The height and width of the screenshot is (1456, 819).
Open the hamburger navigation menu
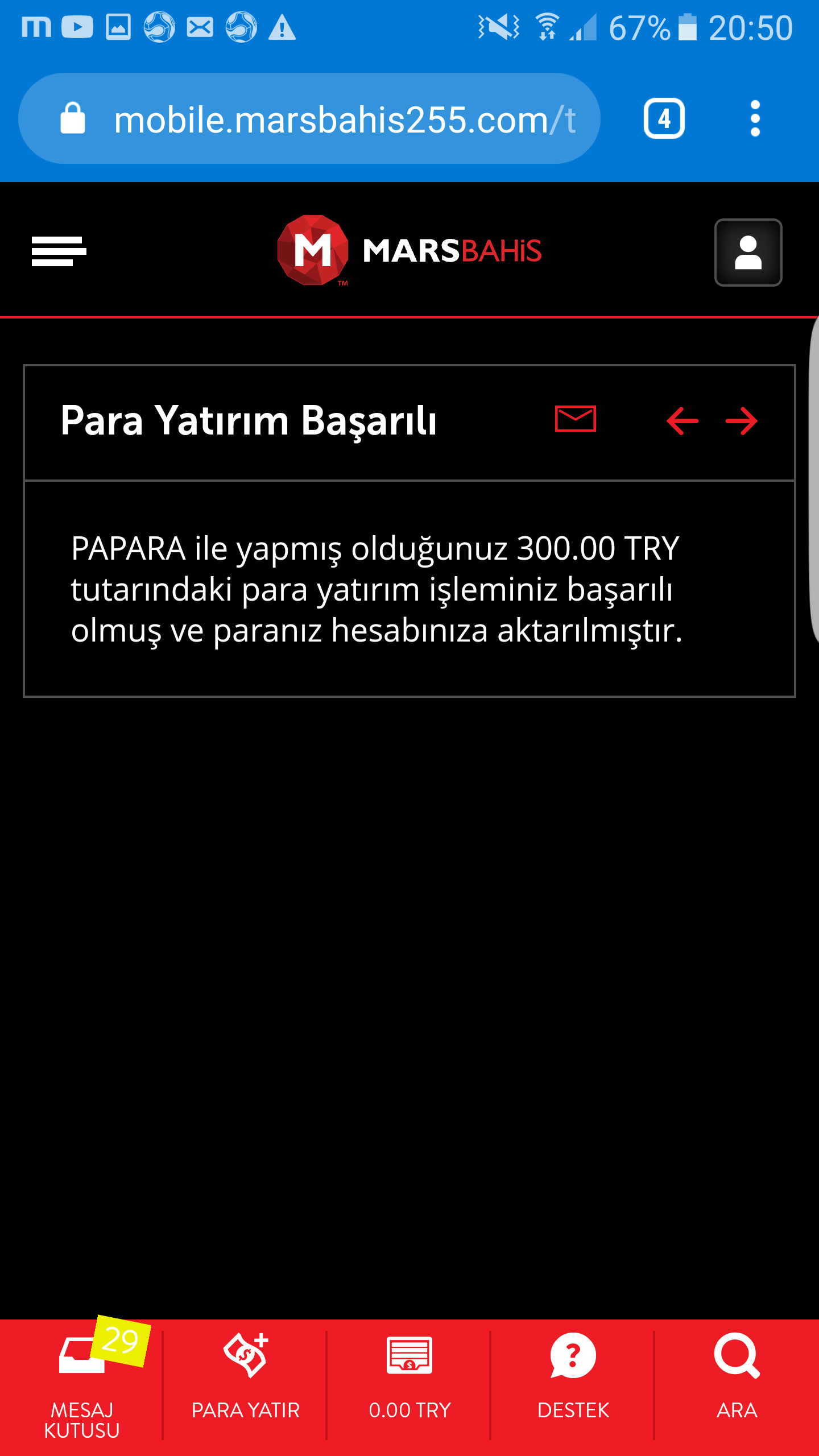click(59, 251)
